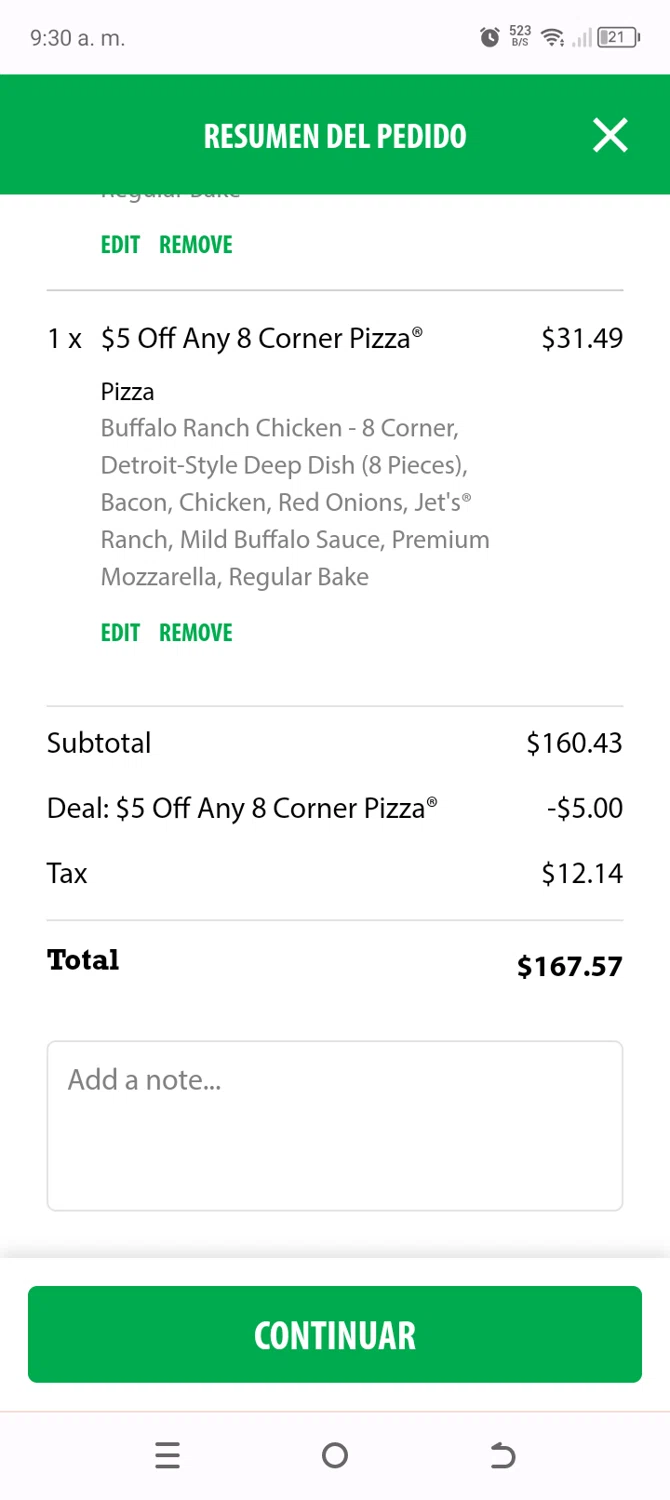Remove the item listed before the 8 Corner Pizza
The width and height of the screenshot is (670, 1500).
196,245
